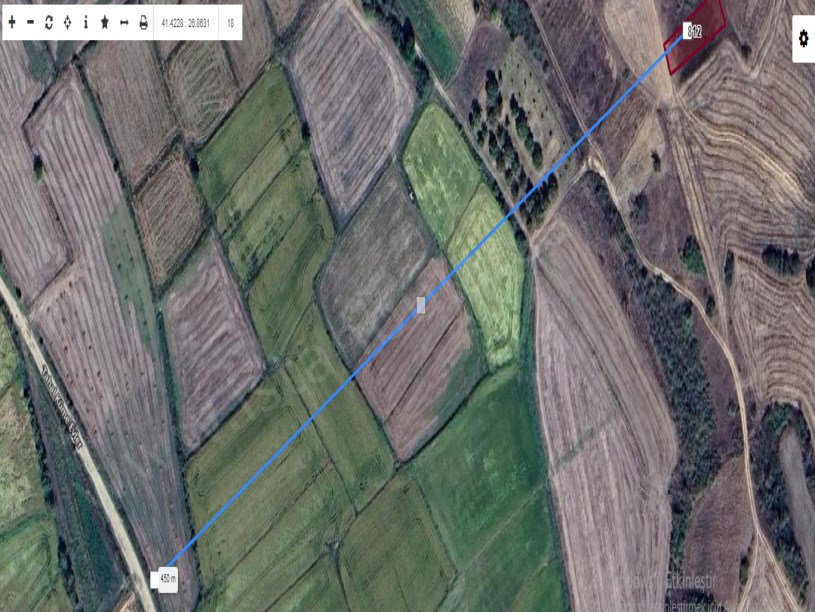This screenshot has height=612, width=815.
Task: Tap the midpoint handle on measurement line
Action: [421, 304]
